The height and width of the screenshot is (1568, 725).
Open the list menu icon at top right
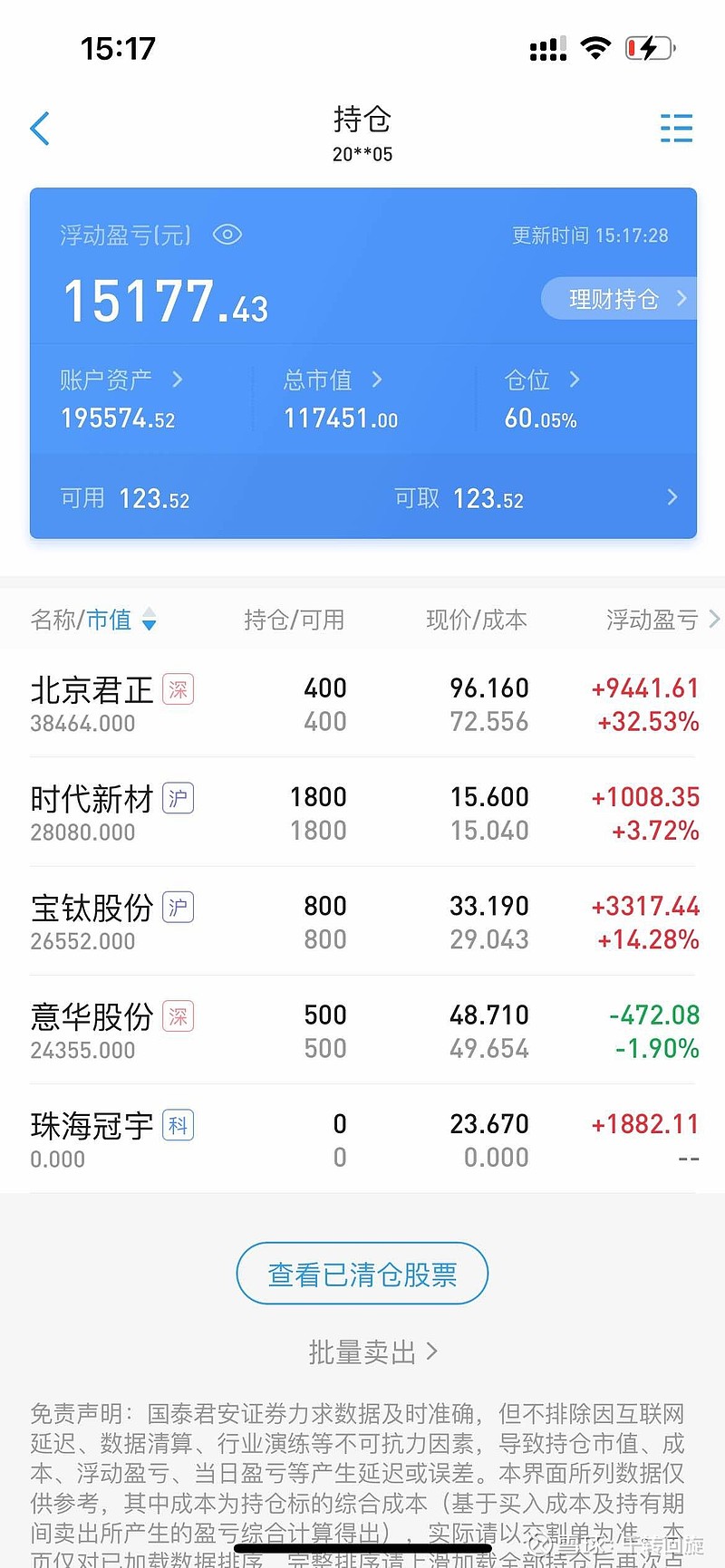pyautogui.click(x=676, y=129)
